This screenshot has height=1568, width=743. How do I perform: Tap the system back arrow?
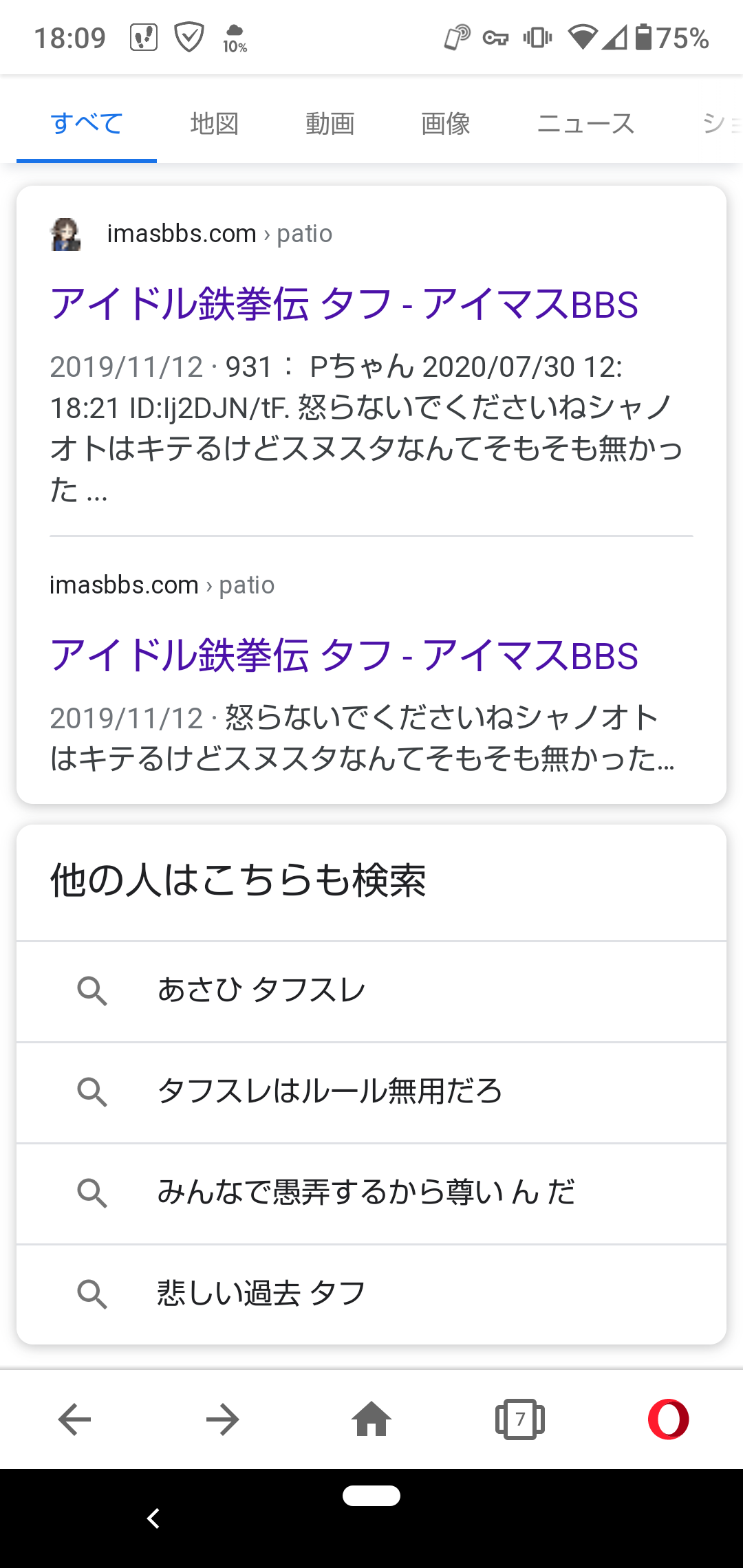tap(153, 1518)
